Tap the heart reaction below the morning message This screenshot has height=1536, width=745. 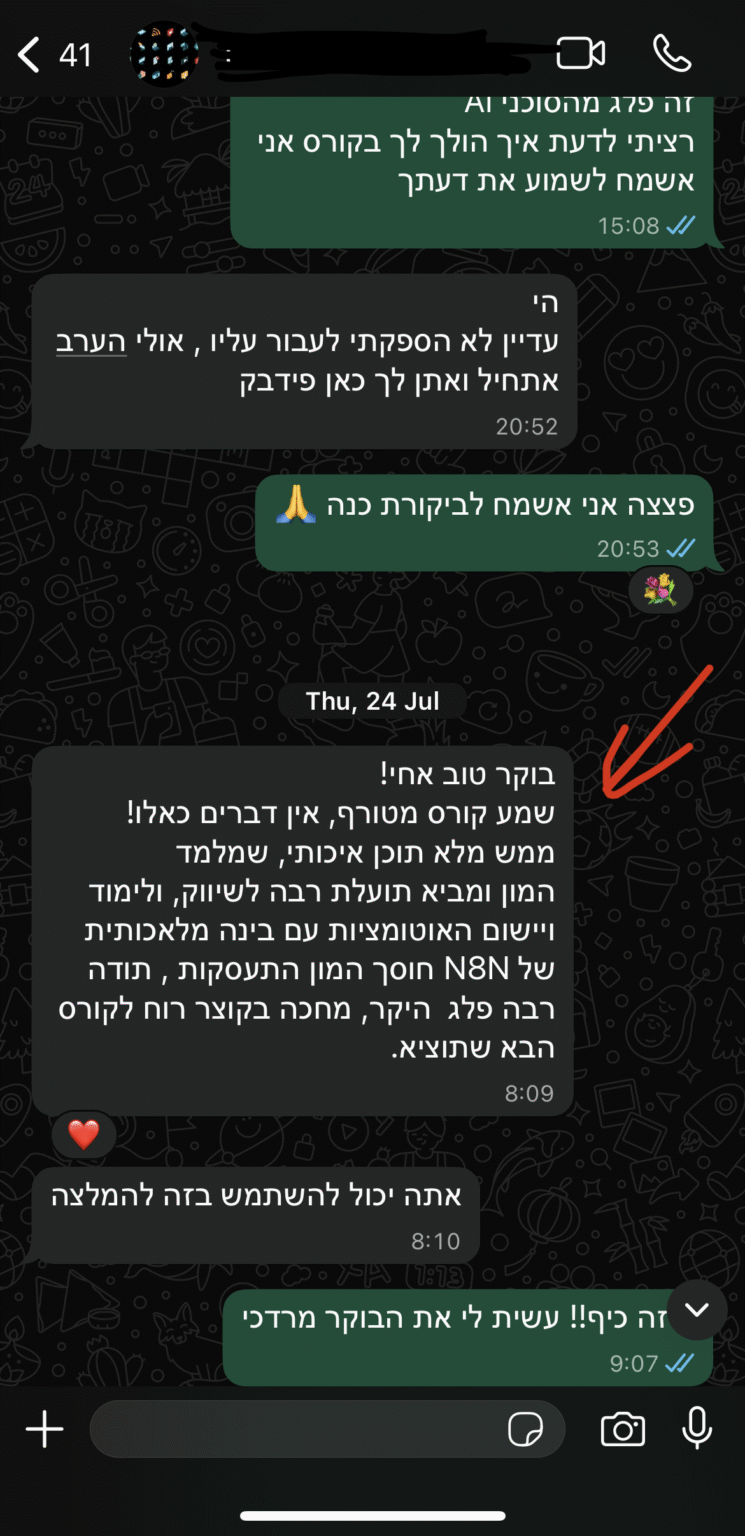click(83, 1134)
